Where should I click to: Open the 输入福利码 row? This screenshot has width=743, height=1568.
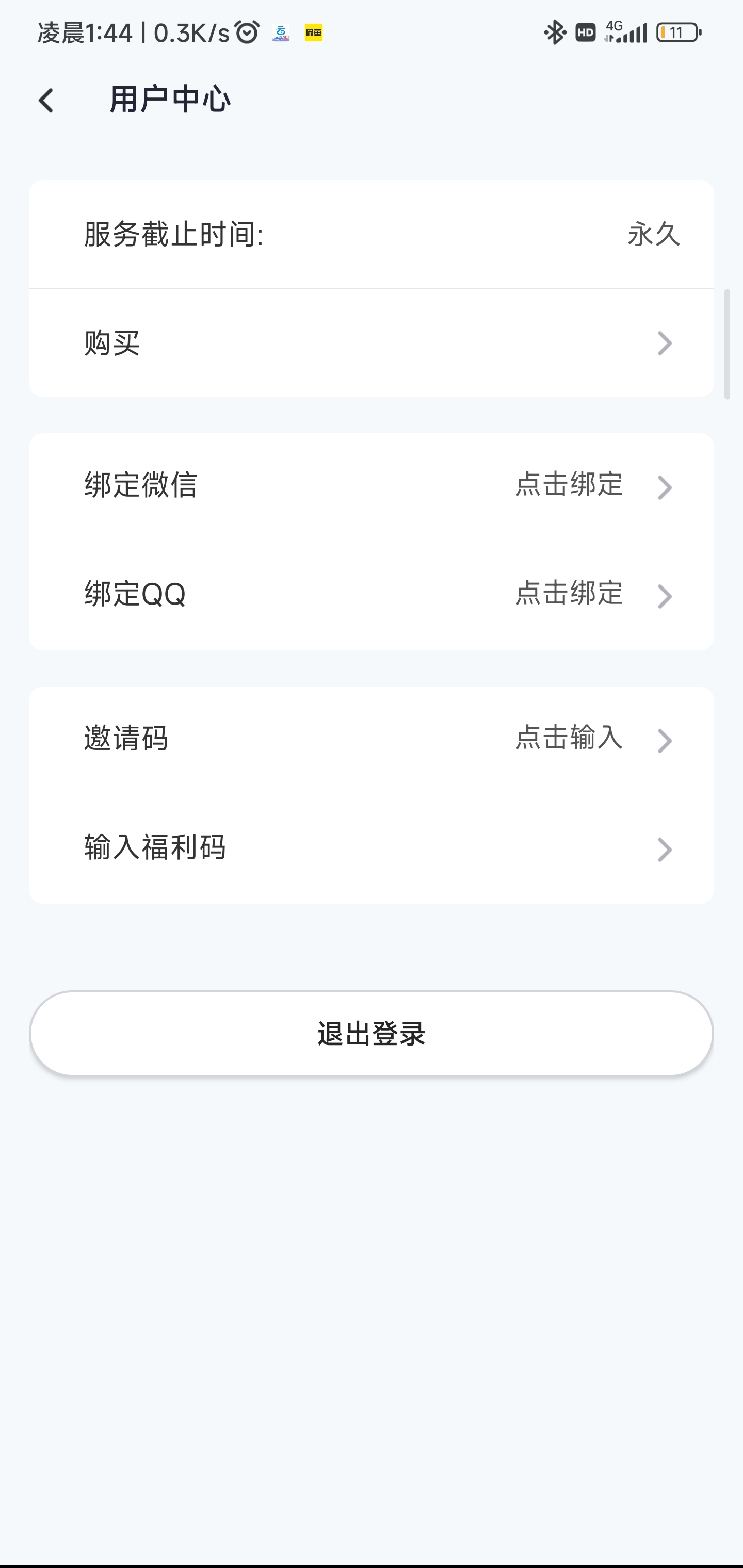coord(371,849)
